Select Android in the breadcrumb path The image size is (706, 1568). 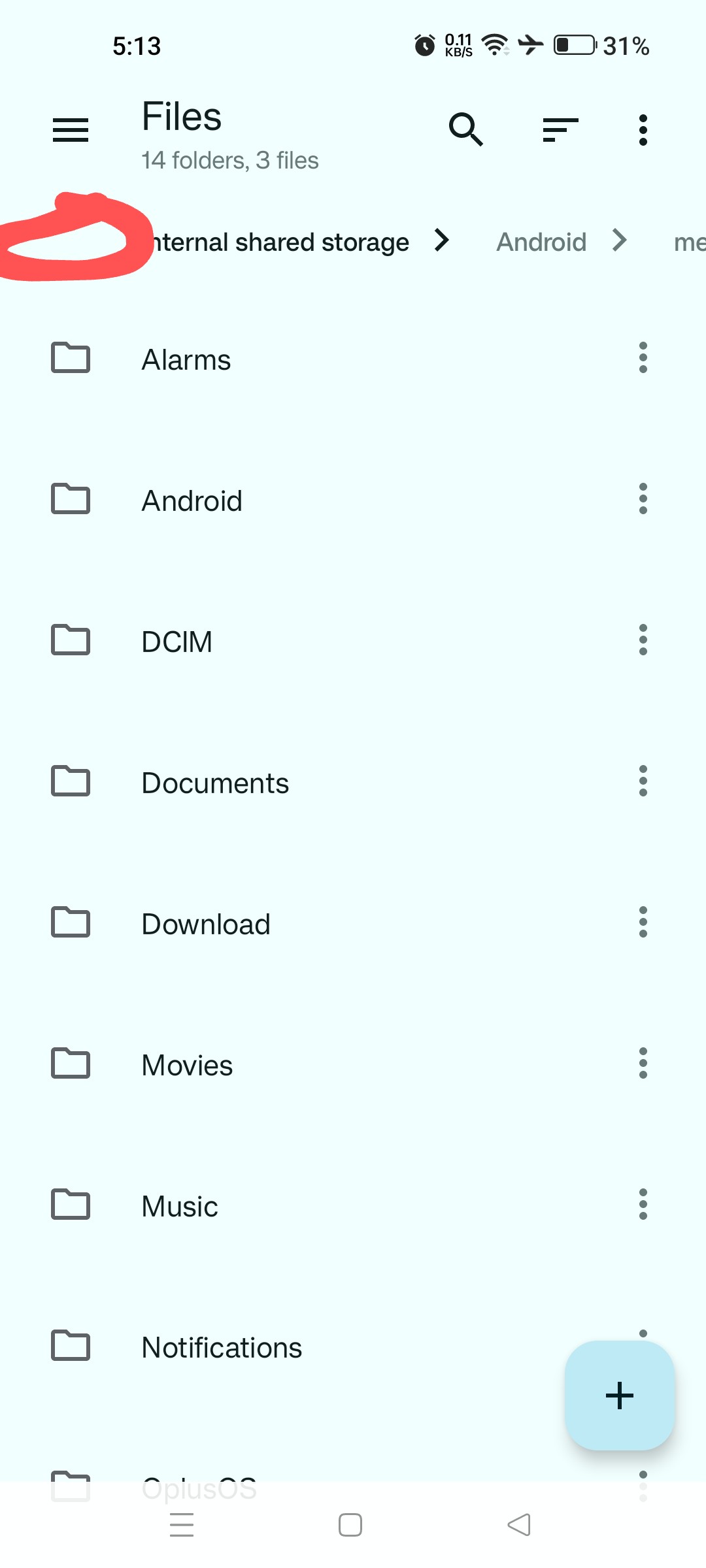click(x=541, y=241)
